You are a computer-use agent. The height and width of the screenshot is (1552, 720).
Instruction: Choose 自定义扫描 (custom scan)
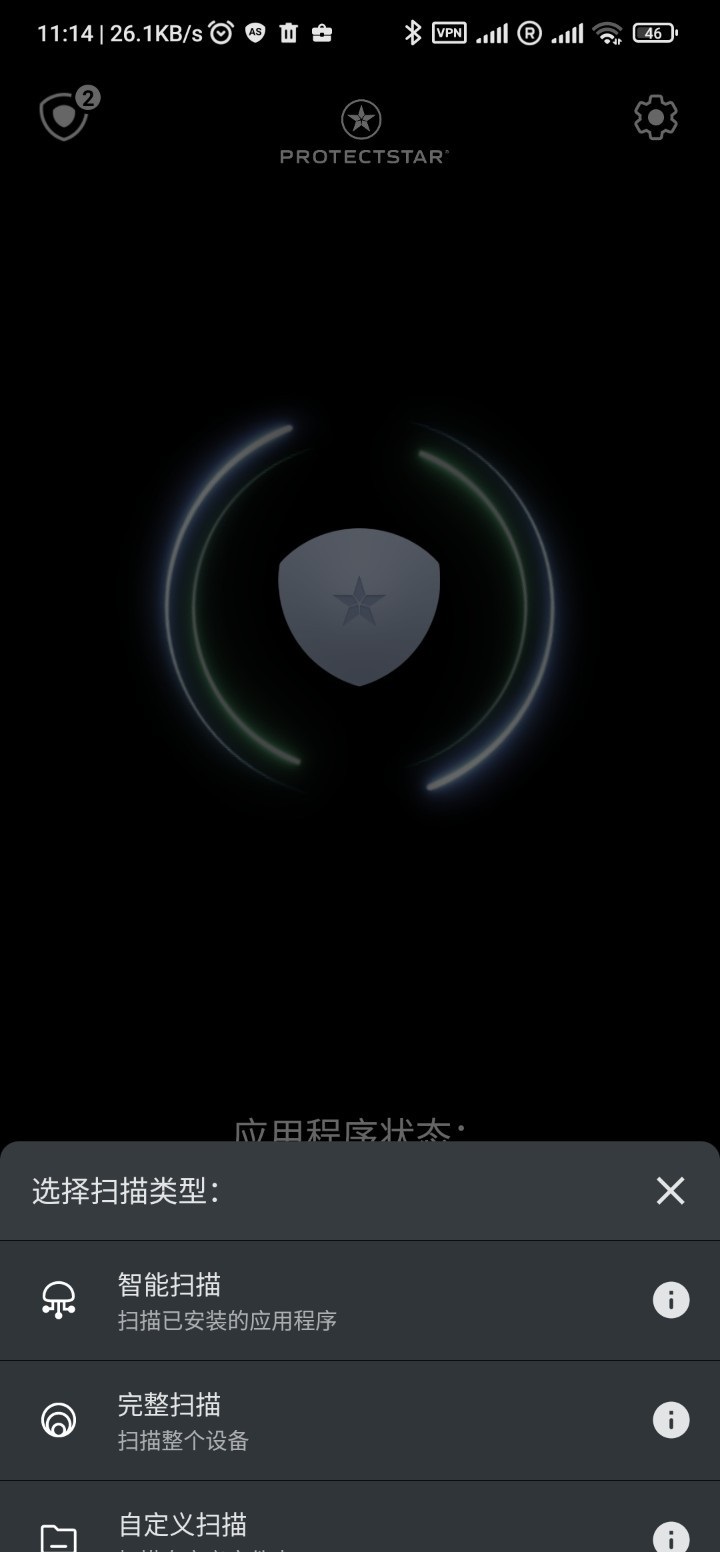point(360,1517)
